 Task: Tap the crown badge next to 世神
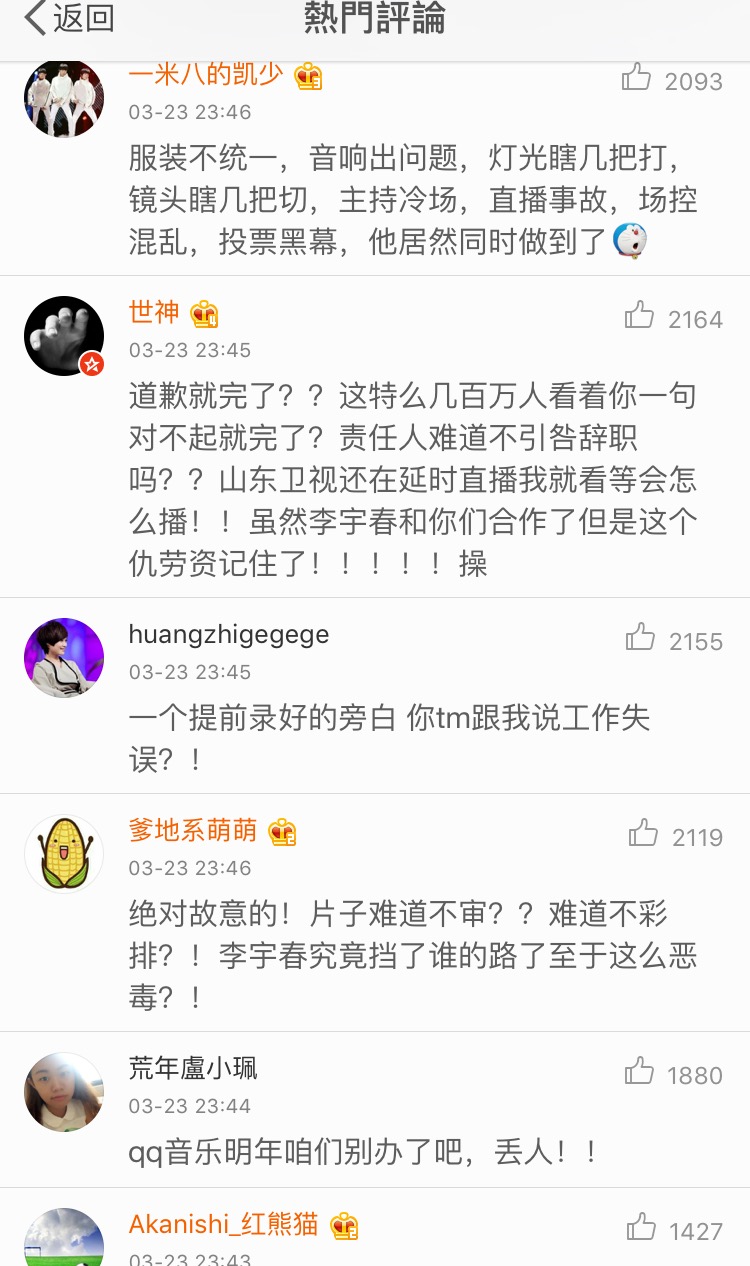coord(204,312)
